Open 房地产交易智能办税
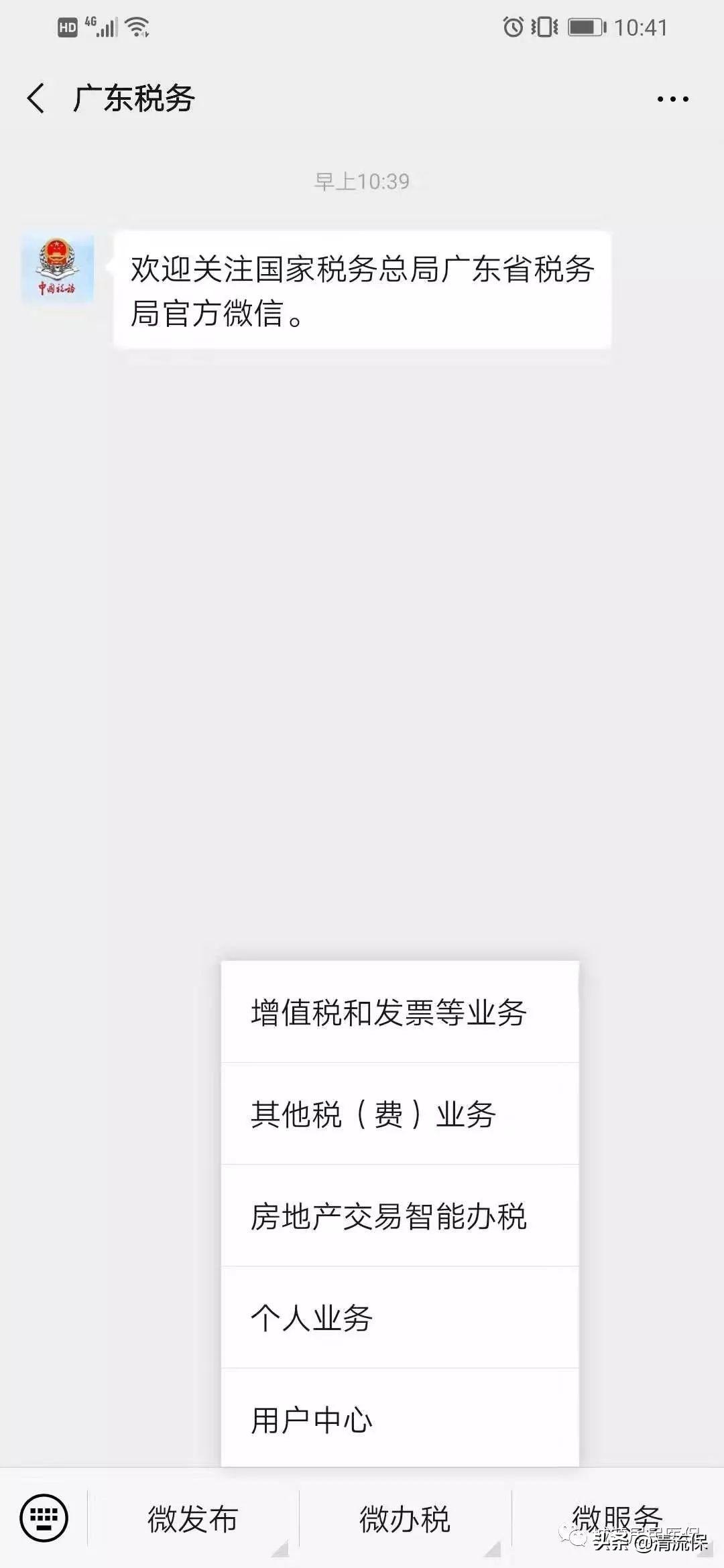This screenshot has height=1568, width=724. 400,1216
